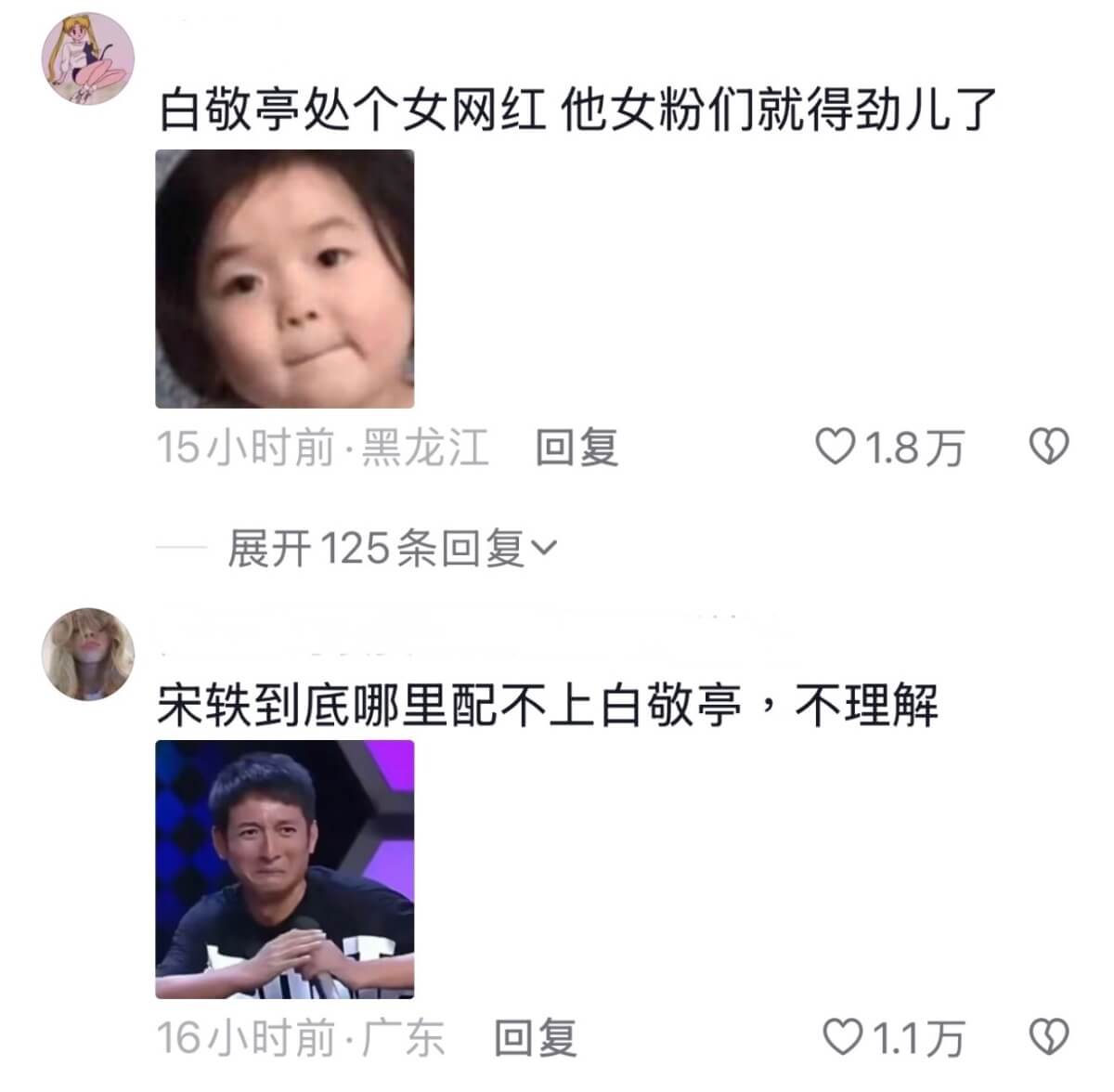Open the blonde hair avatar profile
The width and height of the screenshot is (1114, 1092).
pos(88,655)
